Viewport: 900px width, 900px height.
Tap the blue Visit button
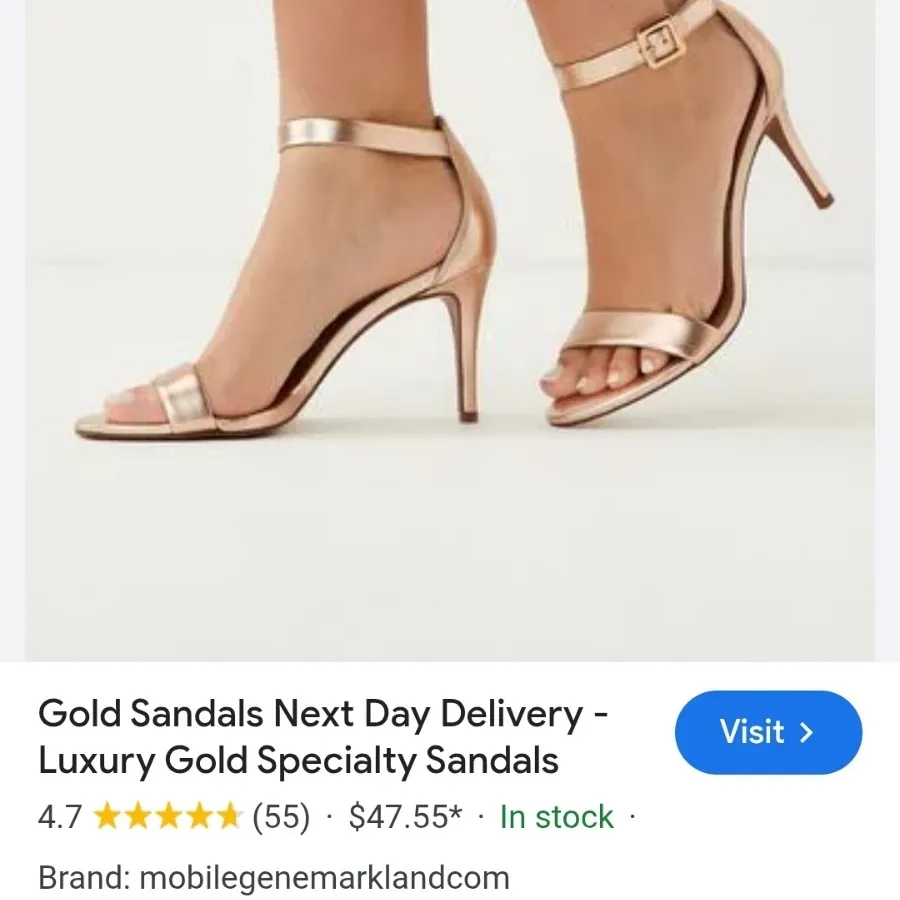pyautogui.click(x=767, y=732)
